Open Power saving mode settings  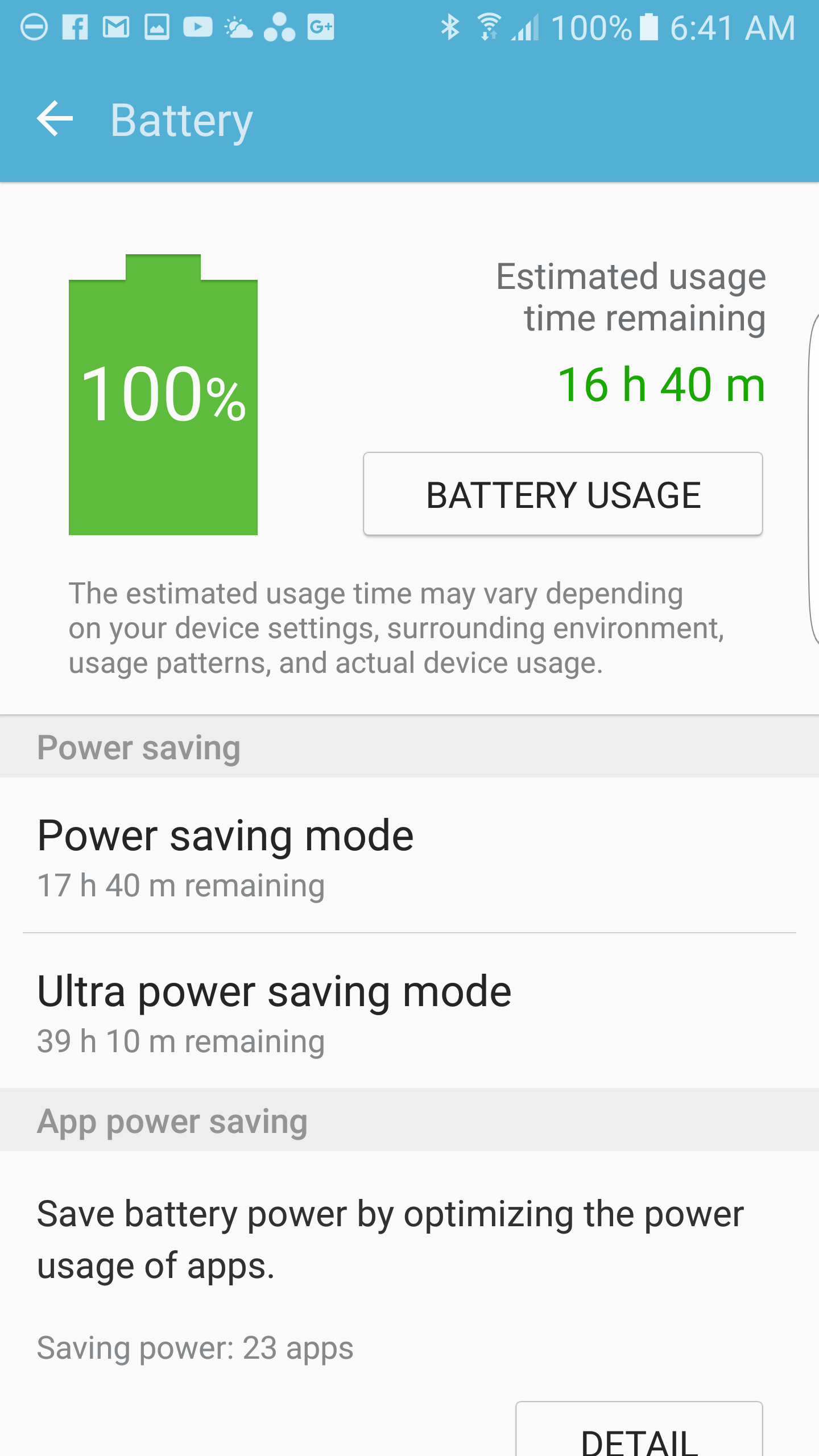409,856
